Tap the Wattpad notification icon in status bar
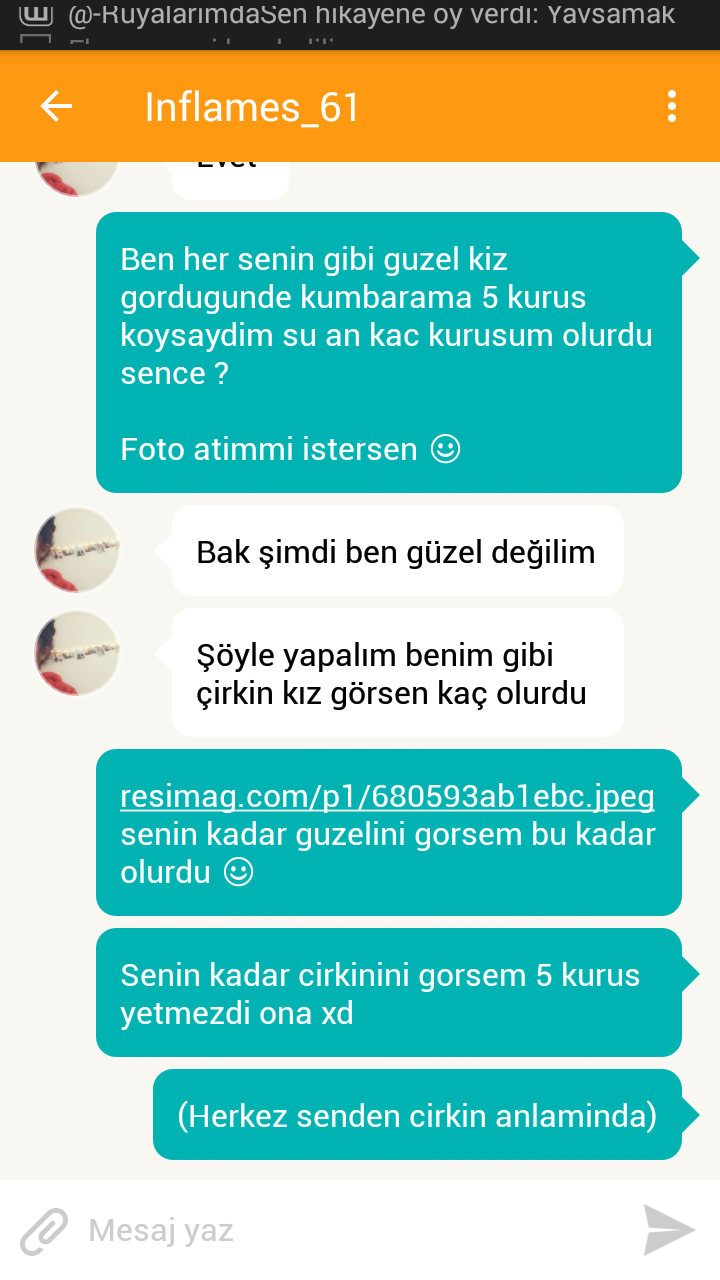Viewport: 720px width, 1280px height. (38, 15)
